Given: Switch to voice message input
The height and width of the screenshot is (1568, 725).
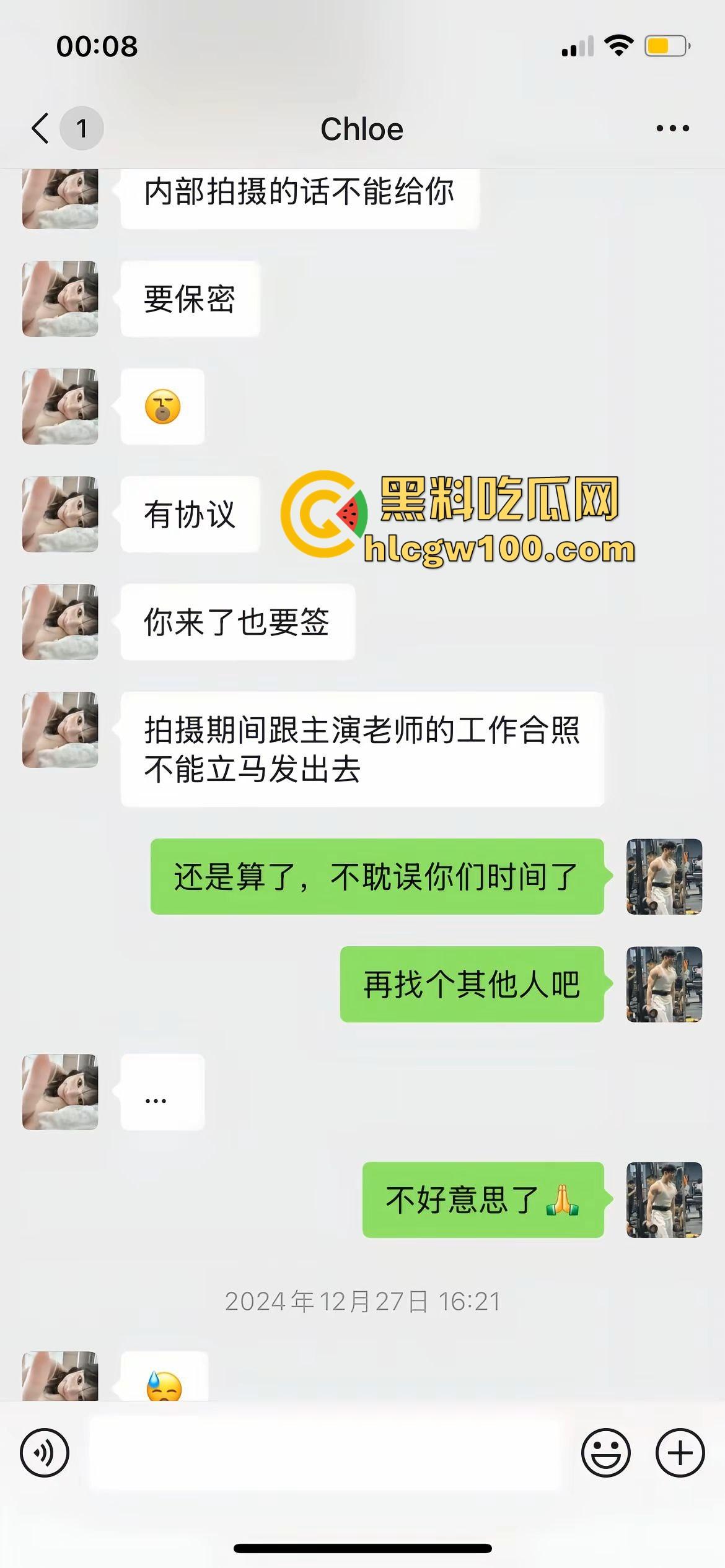Looking at the screenshot, I should 45,1453.
